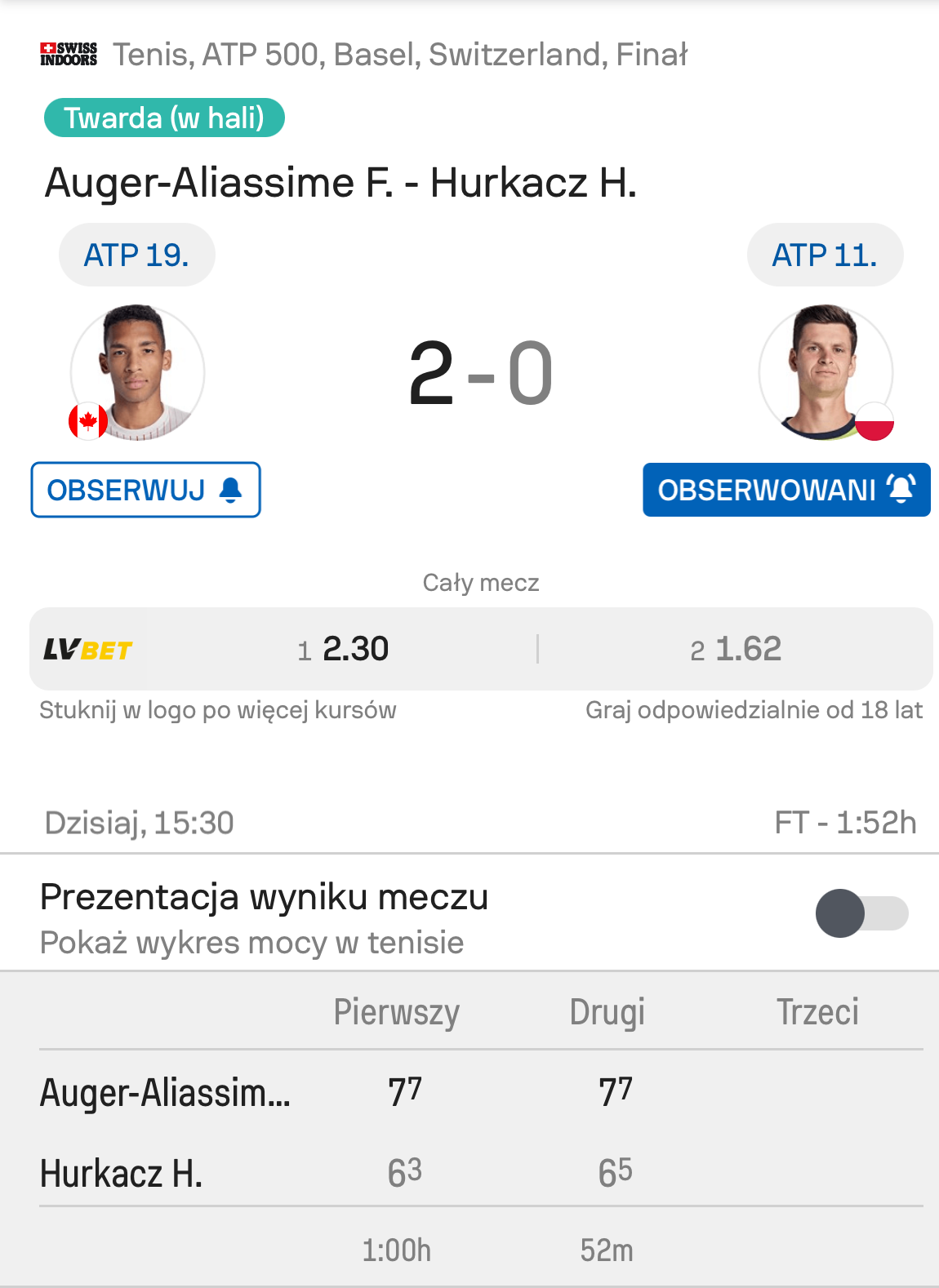Select odds 2.30 for player 1
Screen dimensions: 939x1288
pyautogui.click(x=343, y=650)
